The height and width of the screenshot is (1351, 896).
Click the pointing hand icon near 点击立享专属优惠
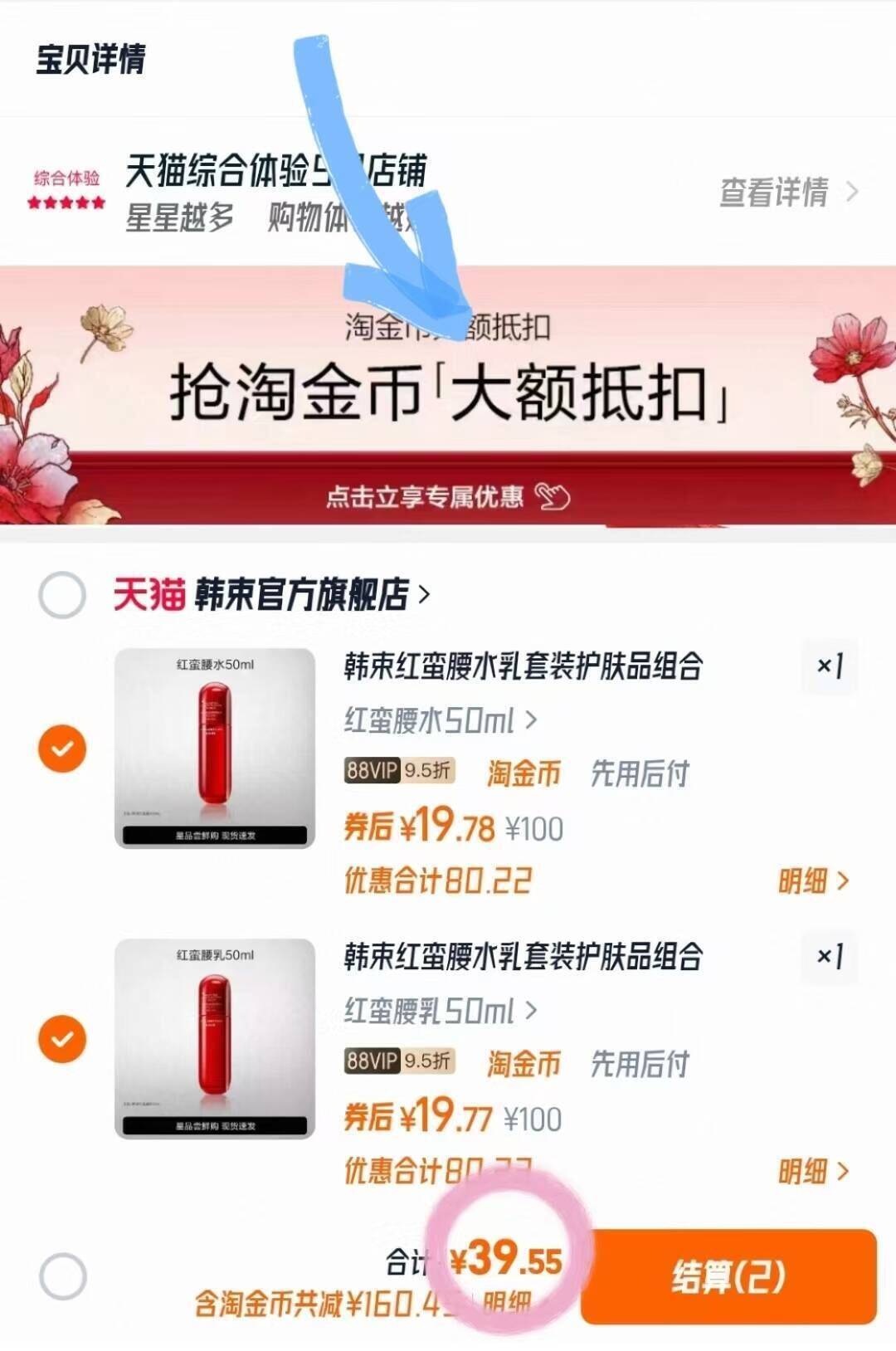554,495
